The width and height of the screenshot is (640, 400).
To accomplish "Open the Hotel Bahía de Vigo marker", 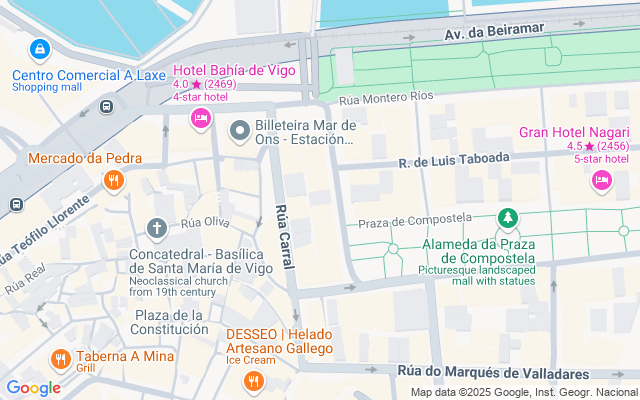I will coord(200,119).
